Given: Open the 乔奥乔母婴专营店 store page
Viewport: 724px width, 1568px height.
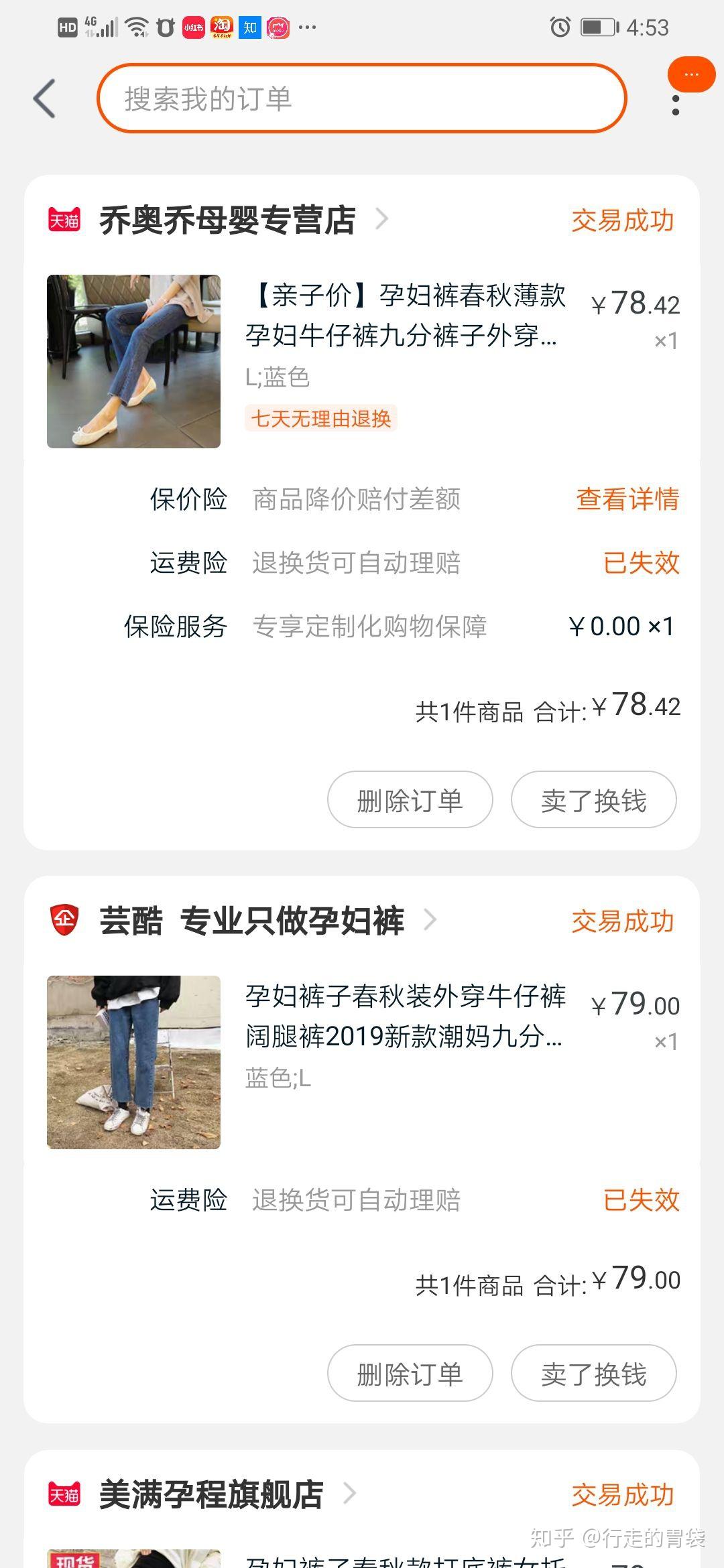Looking at the screenshot, I should [x=228, y=220].
